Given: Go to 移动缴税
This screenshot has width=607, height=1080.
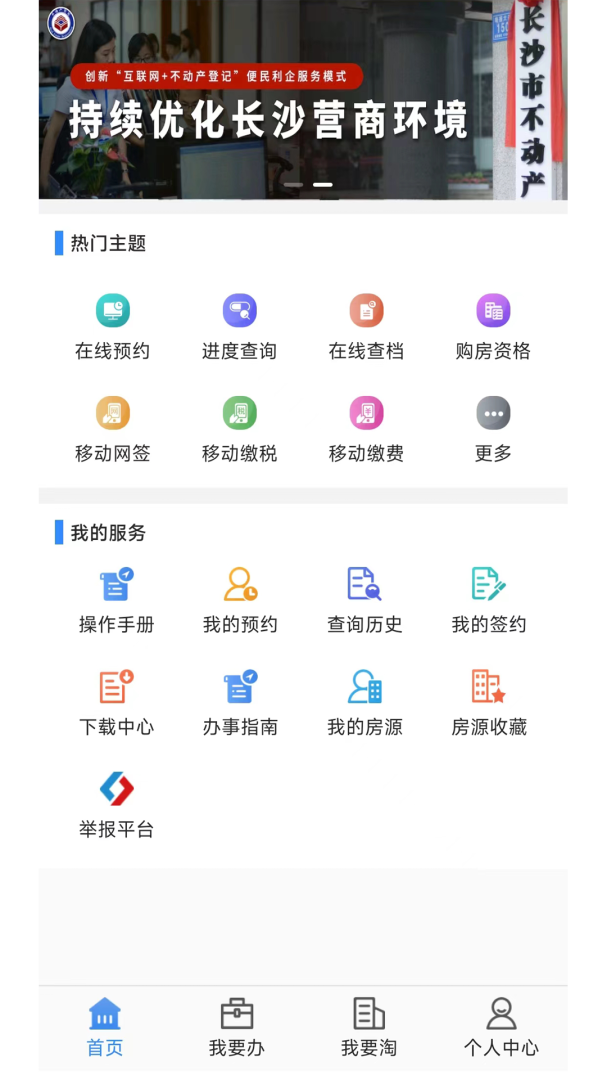Looking at the screenshot, I should coord(239,429).
